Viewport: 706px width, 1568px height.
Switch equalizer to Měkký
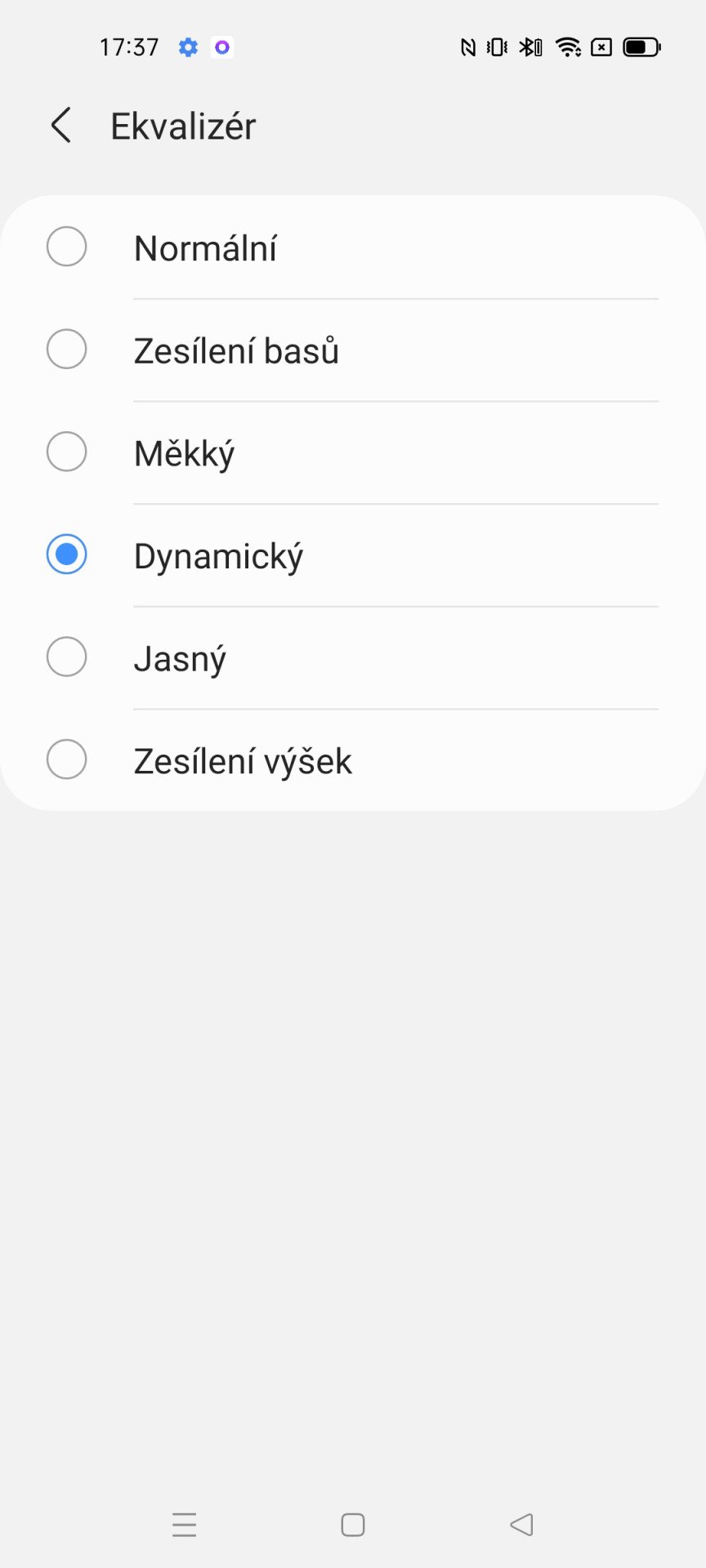[353, 452]
